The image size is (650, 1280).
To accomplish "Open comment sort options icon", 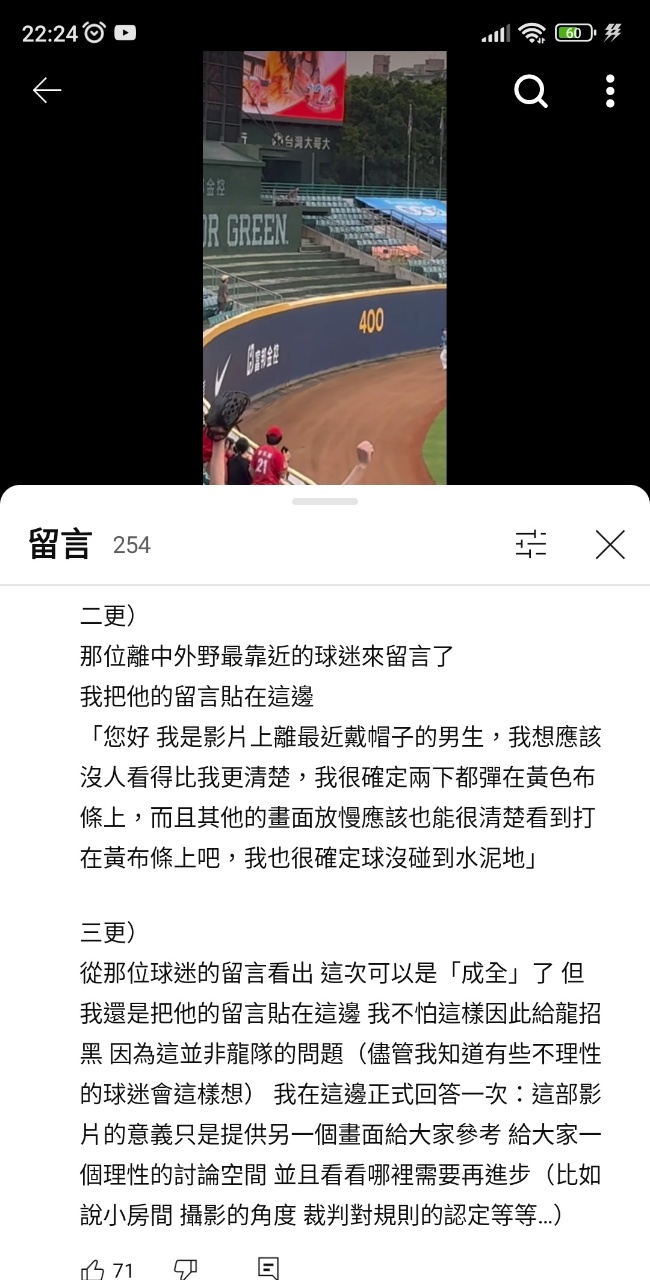I will 531,544.
